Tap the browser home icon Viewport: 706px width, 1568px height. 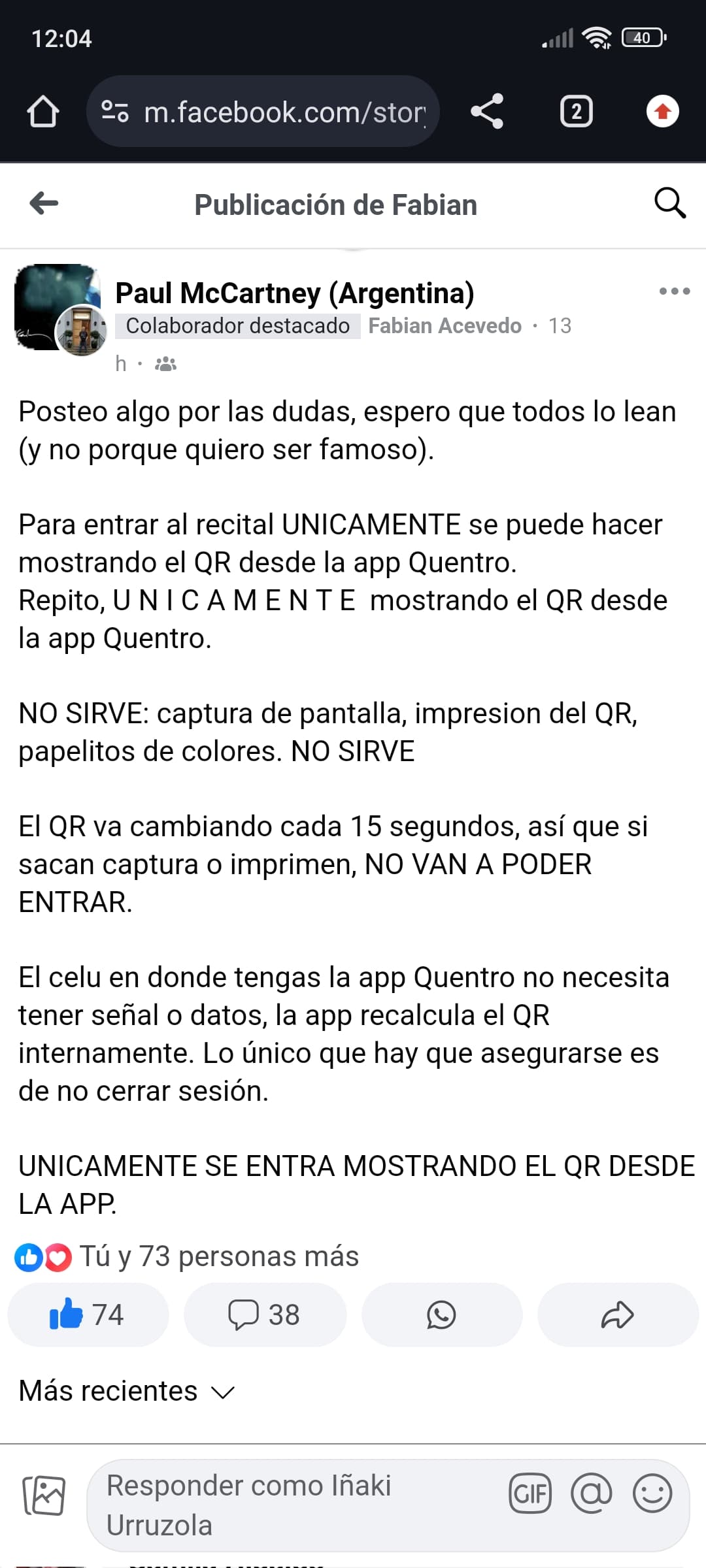click(43, 111)
